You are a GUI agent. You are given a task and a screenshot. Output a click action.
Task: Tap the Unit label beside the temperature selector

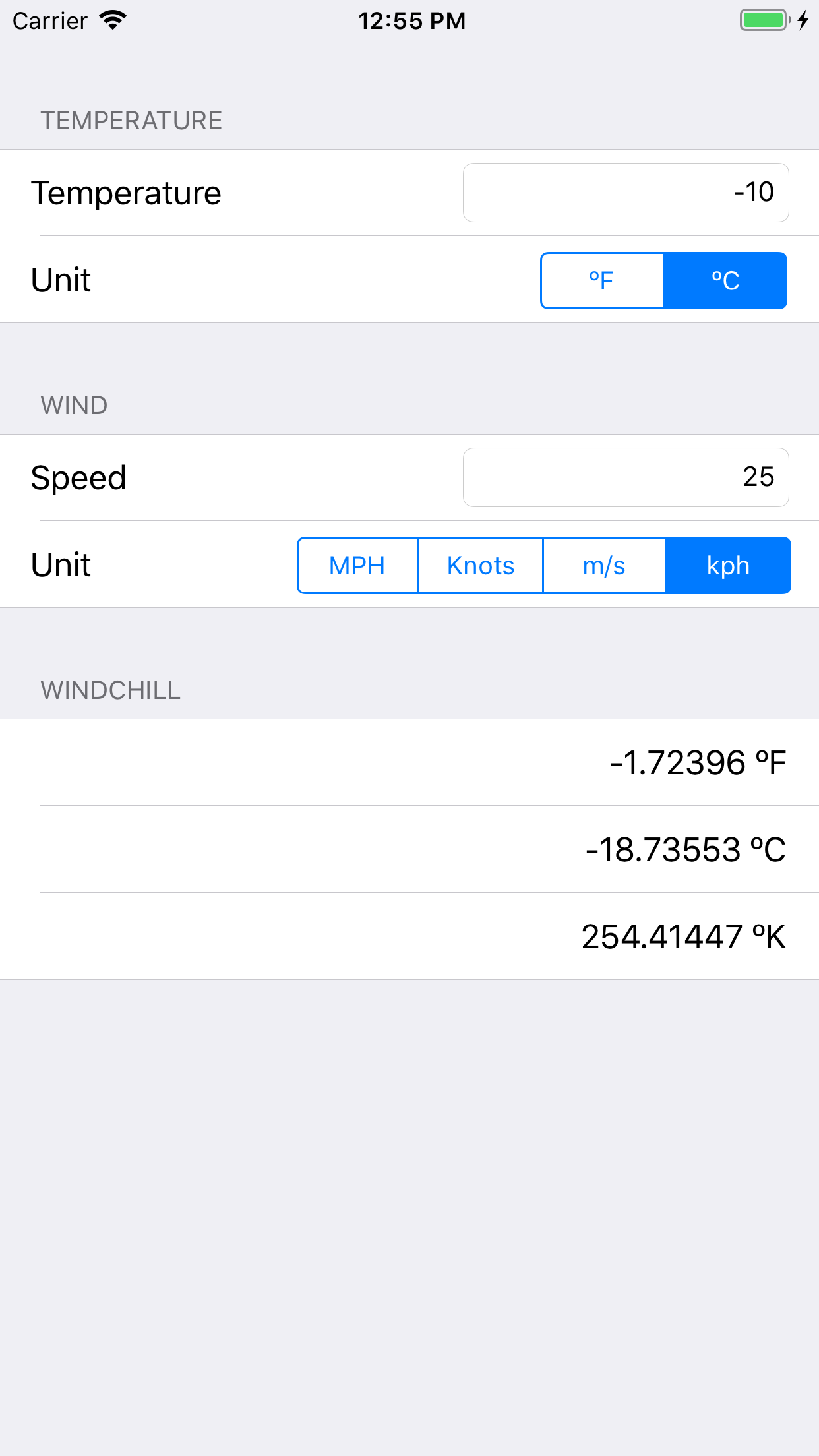coord(61,280)
